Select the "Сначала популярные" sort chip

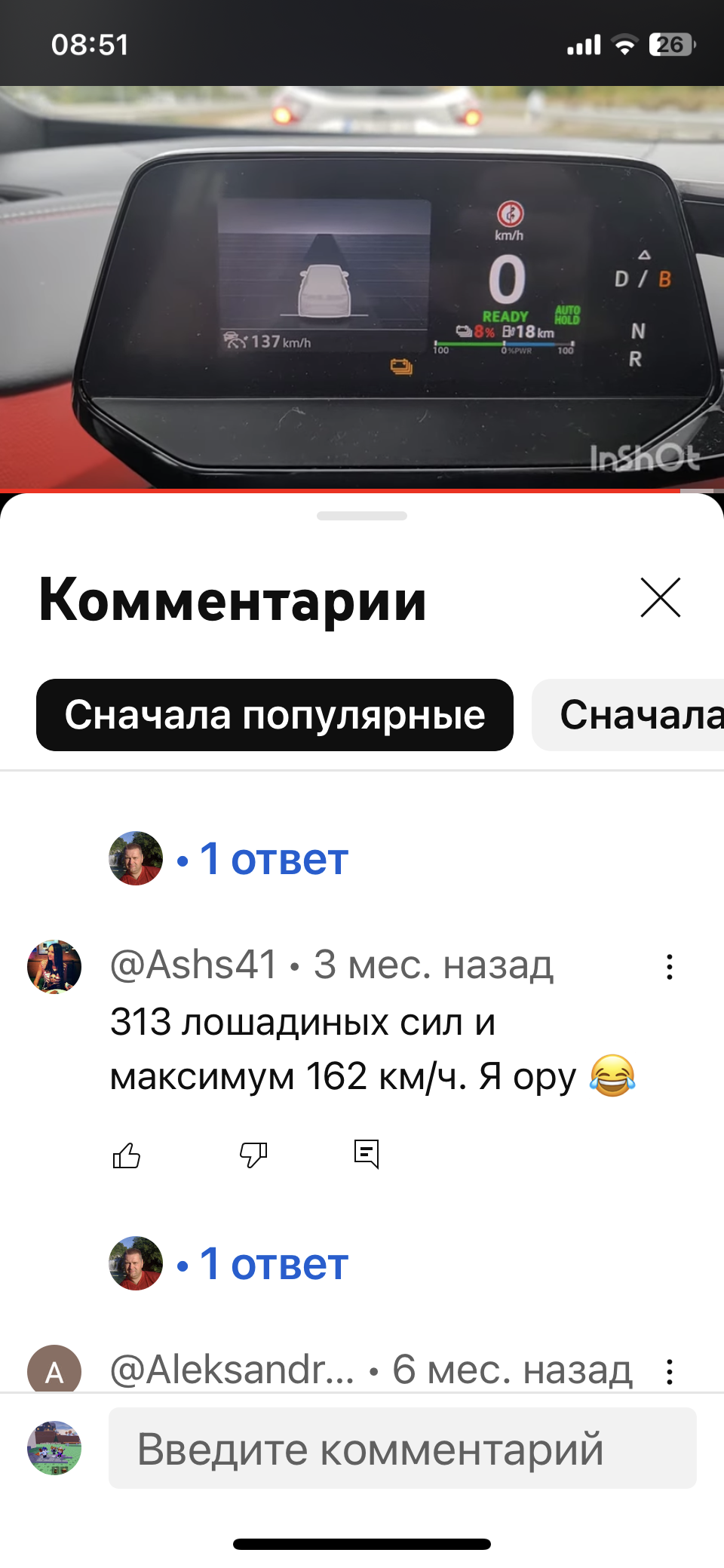(x=275, y=715)
